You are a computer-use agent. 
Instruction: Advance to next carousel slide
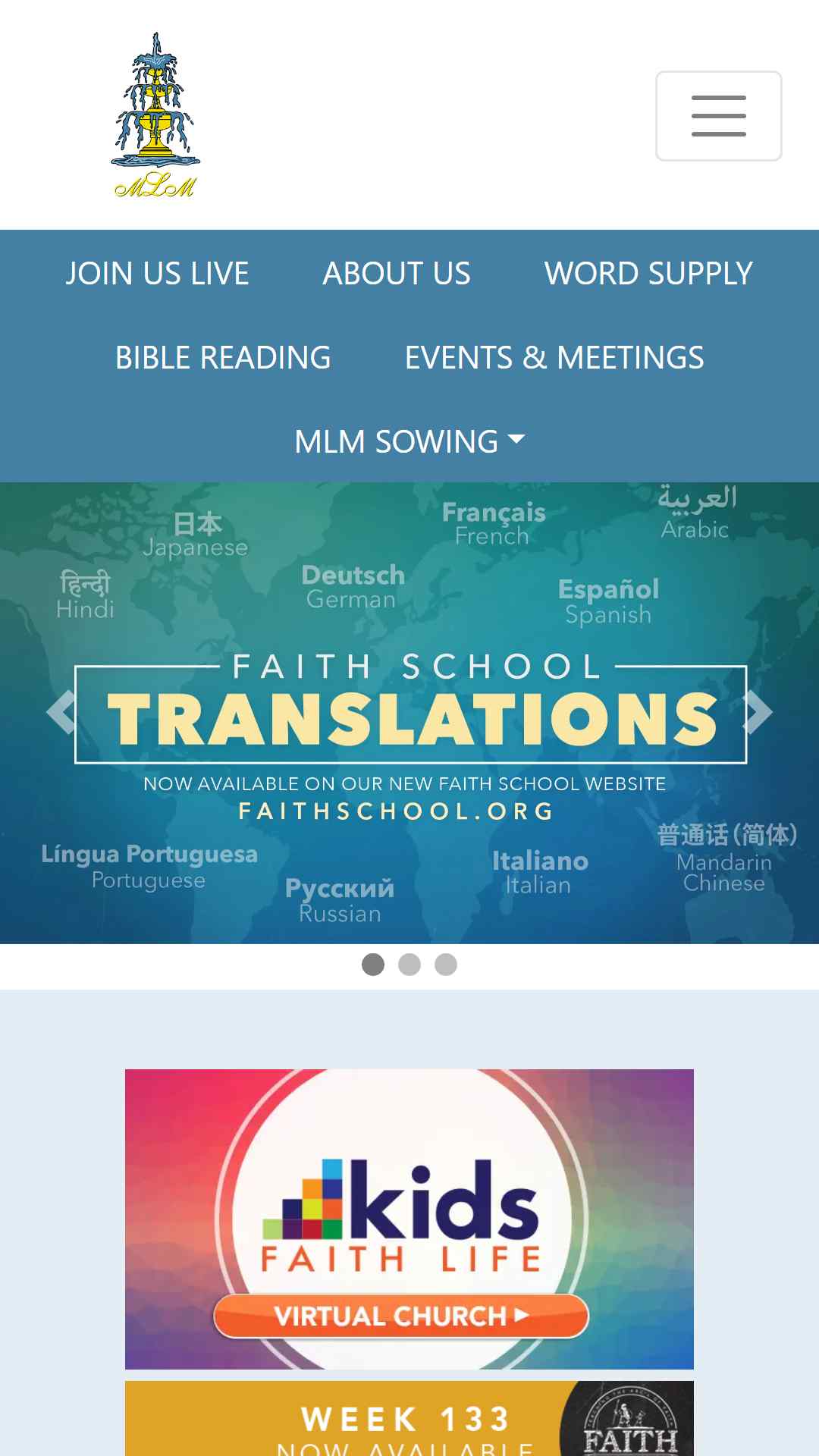[x=758, y=713]
